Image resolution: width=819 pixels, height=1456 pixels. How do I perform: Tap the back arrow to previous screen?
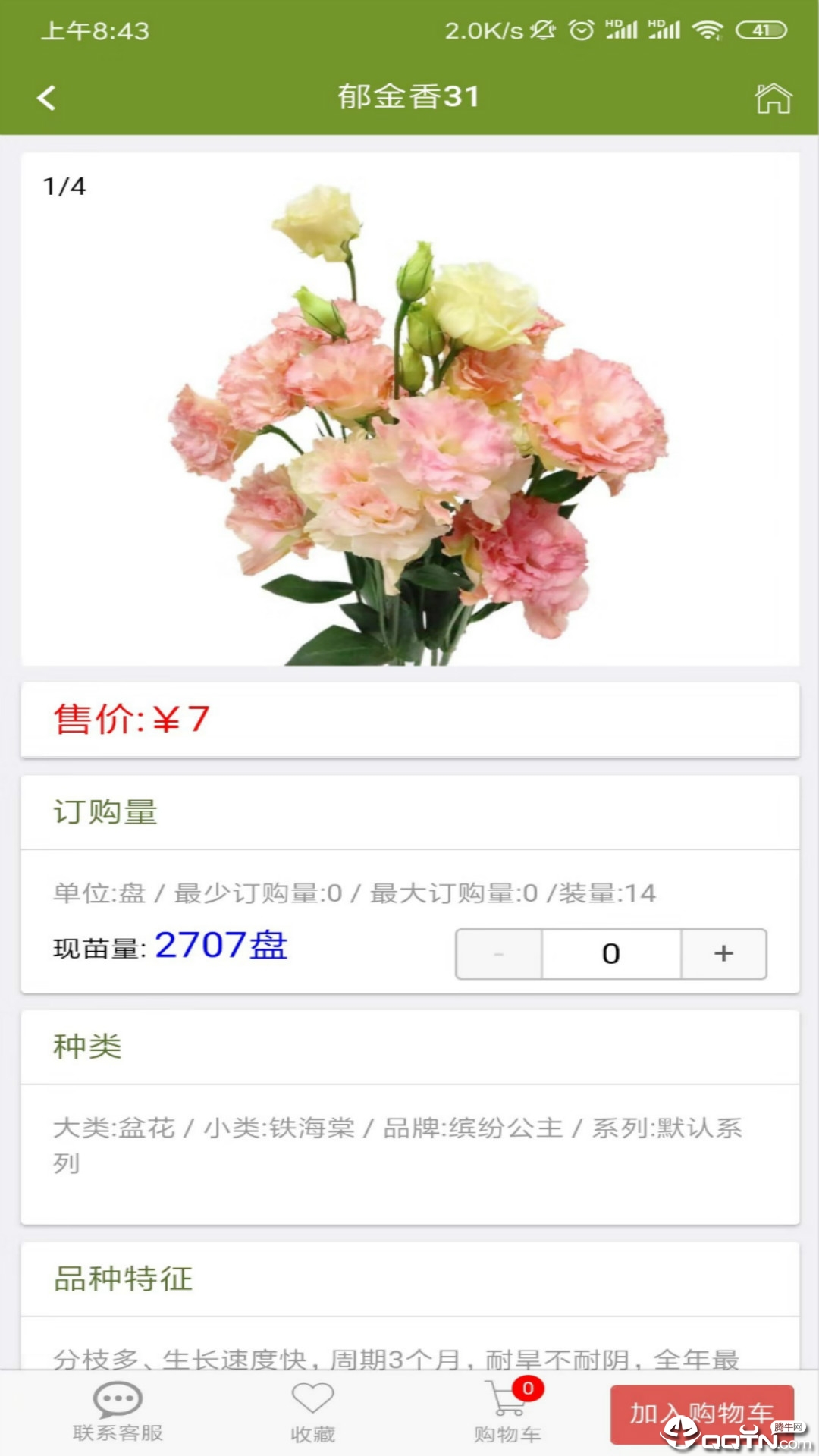click(x=47, y=97)
